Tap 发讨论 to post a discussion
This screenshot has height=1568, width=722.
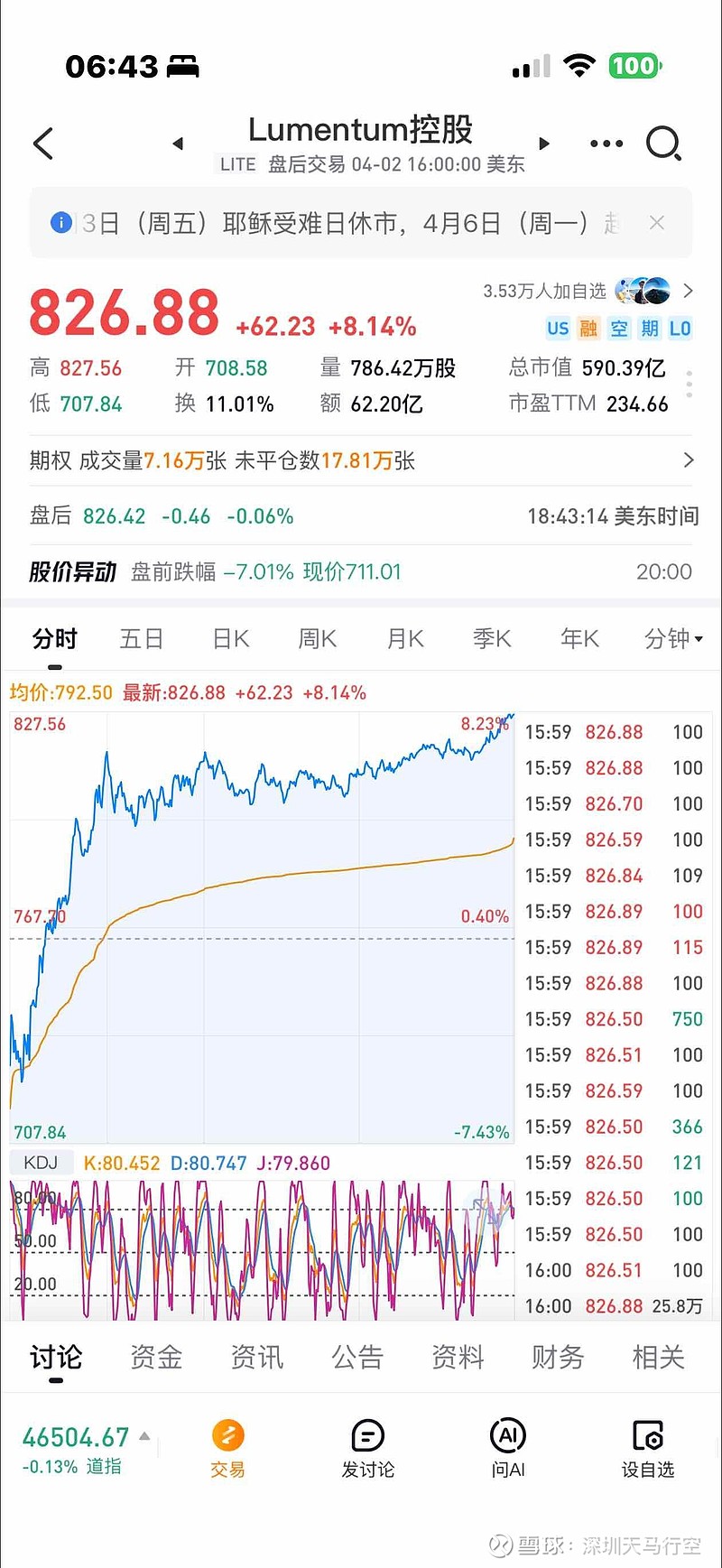[x=367, y=1449]
